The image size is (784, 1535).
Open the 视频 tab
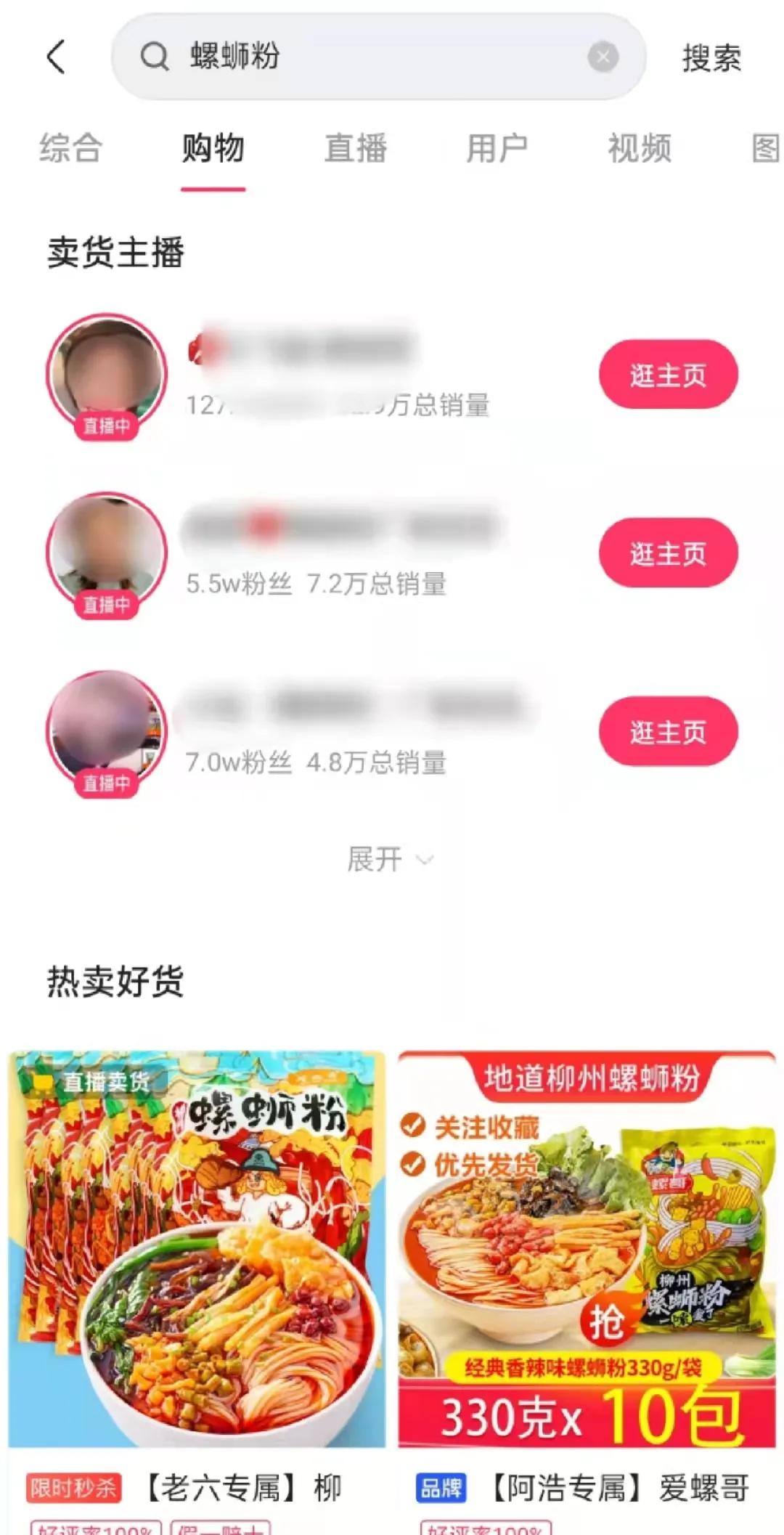(x=638, y=147)
